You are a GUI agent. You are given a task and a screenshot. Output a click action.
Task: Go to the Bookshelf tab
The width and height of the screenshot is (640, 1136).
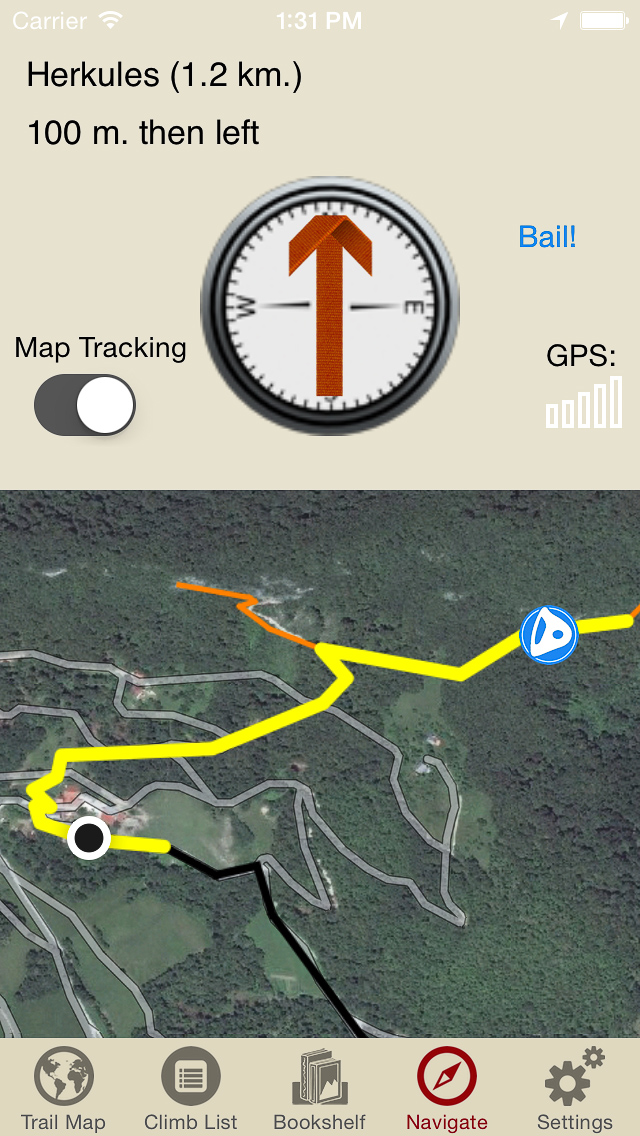[x=319, y=1089]
